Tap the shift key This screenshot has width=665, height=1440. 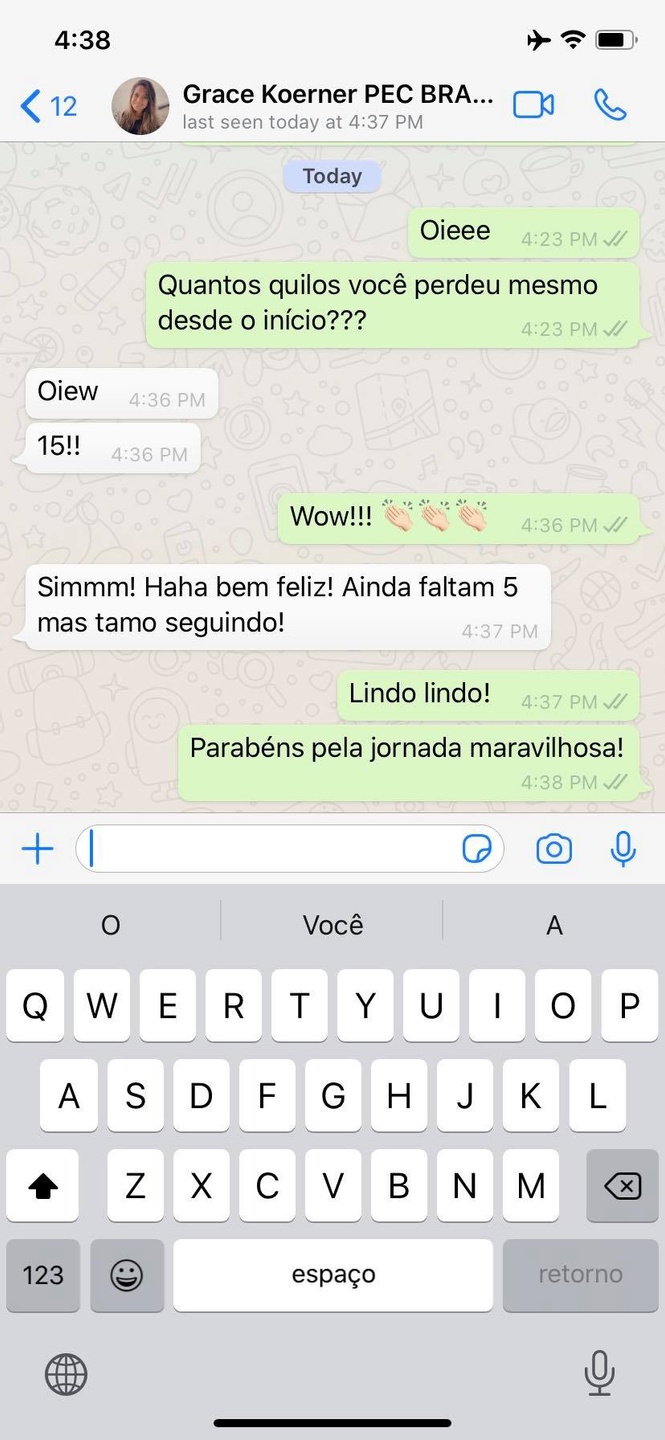click(43, 1186)
